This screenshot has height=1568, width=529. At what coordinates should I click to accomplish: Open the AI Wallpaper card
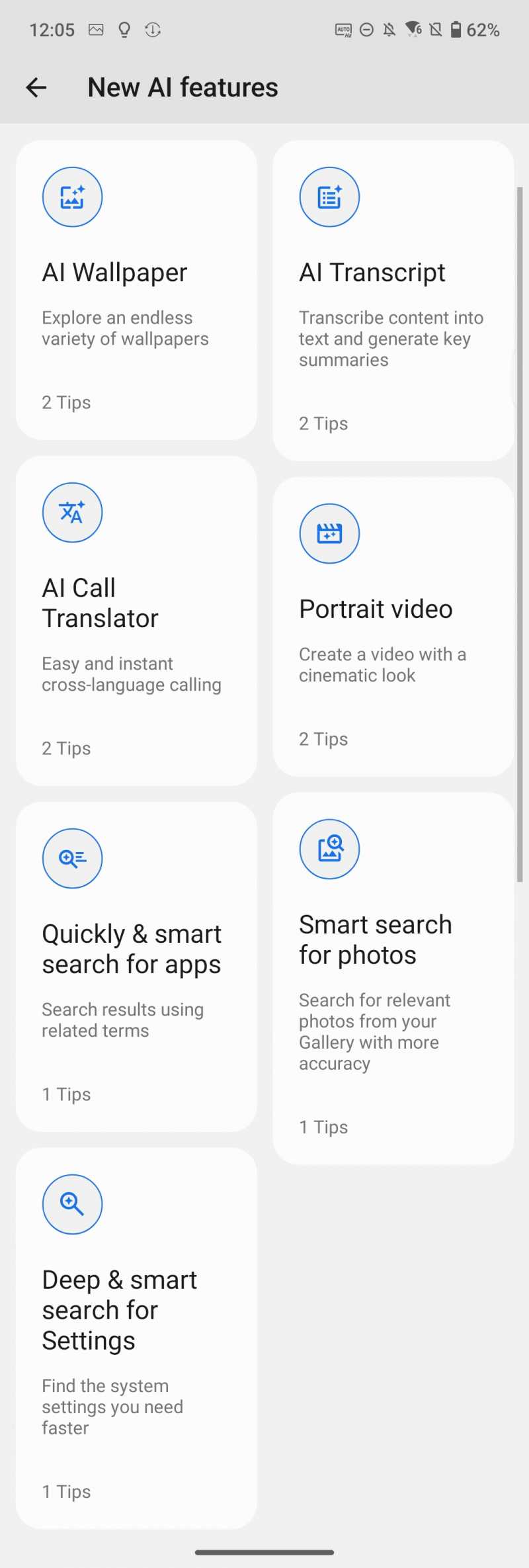tap(136, 290)
